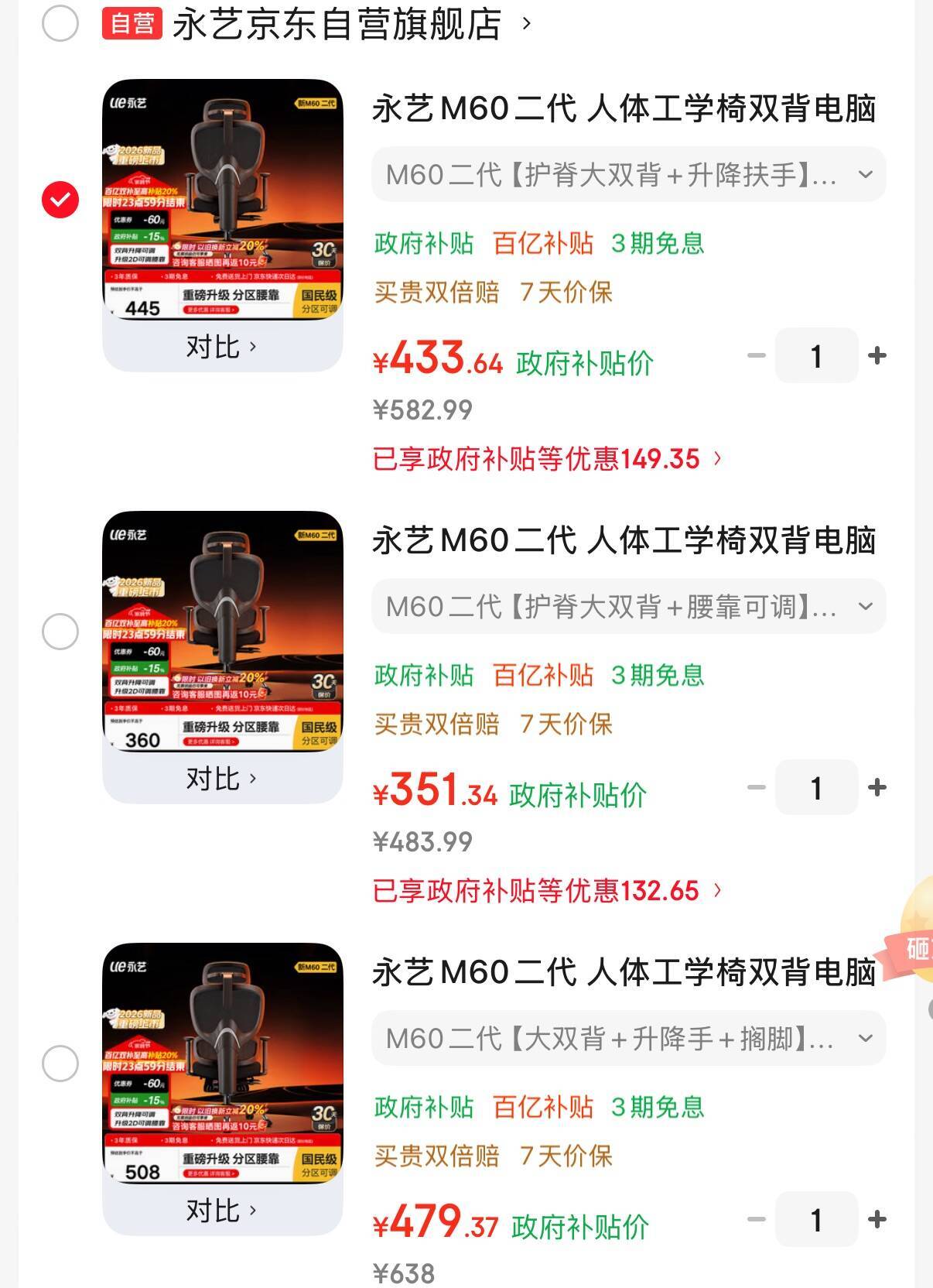Edit quantity field of the ¥351.34 chair
This screenshot has width=933, height=1288.
click(816, 788)
